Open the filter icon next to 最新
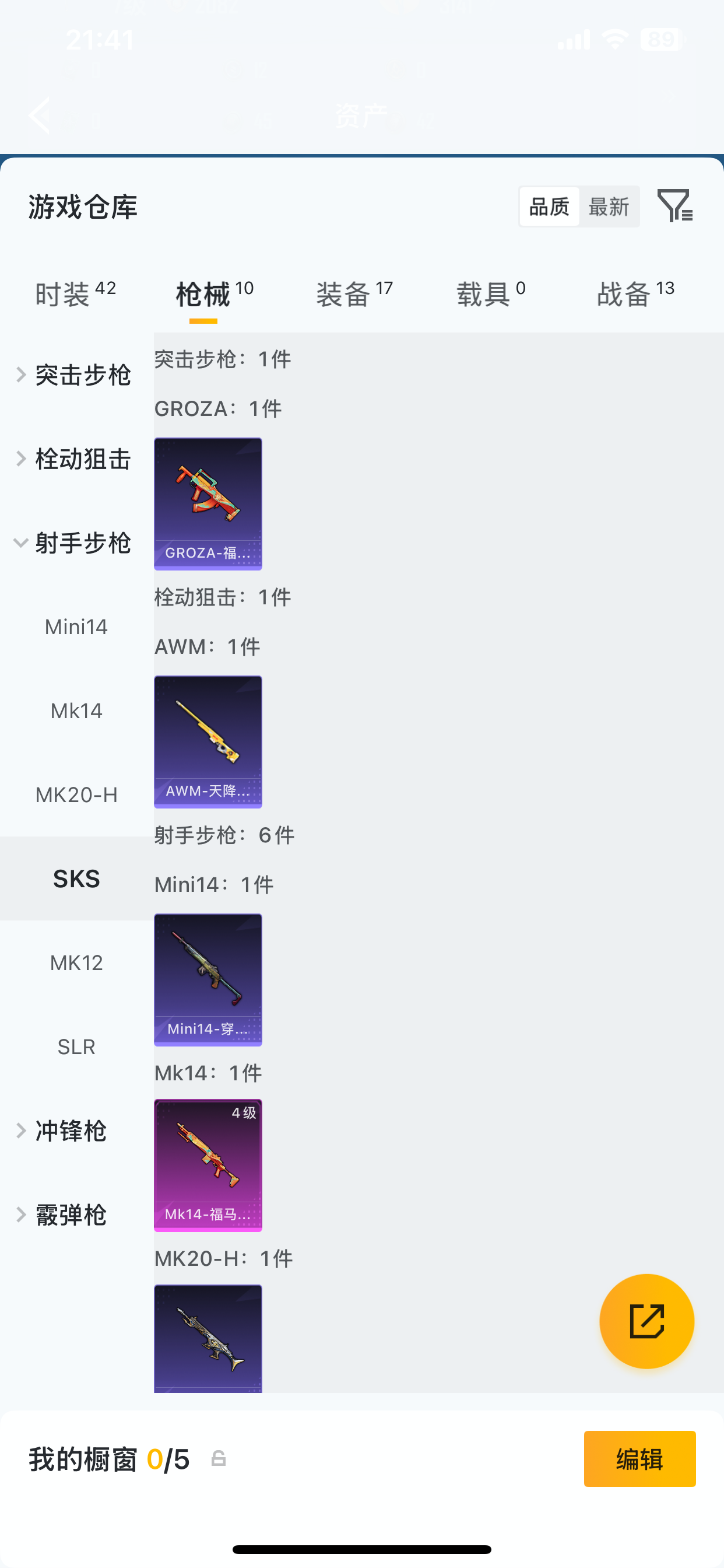724x1568 pixels. pyautogui.click(x=674, y=206)
